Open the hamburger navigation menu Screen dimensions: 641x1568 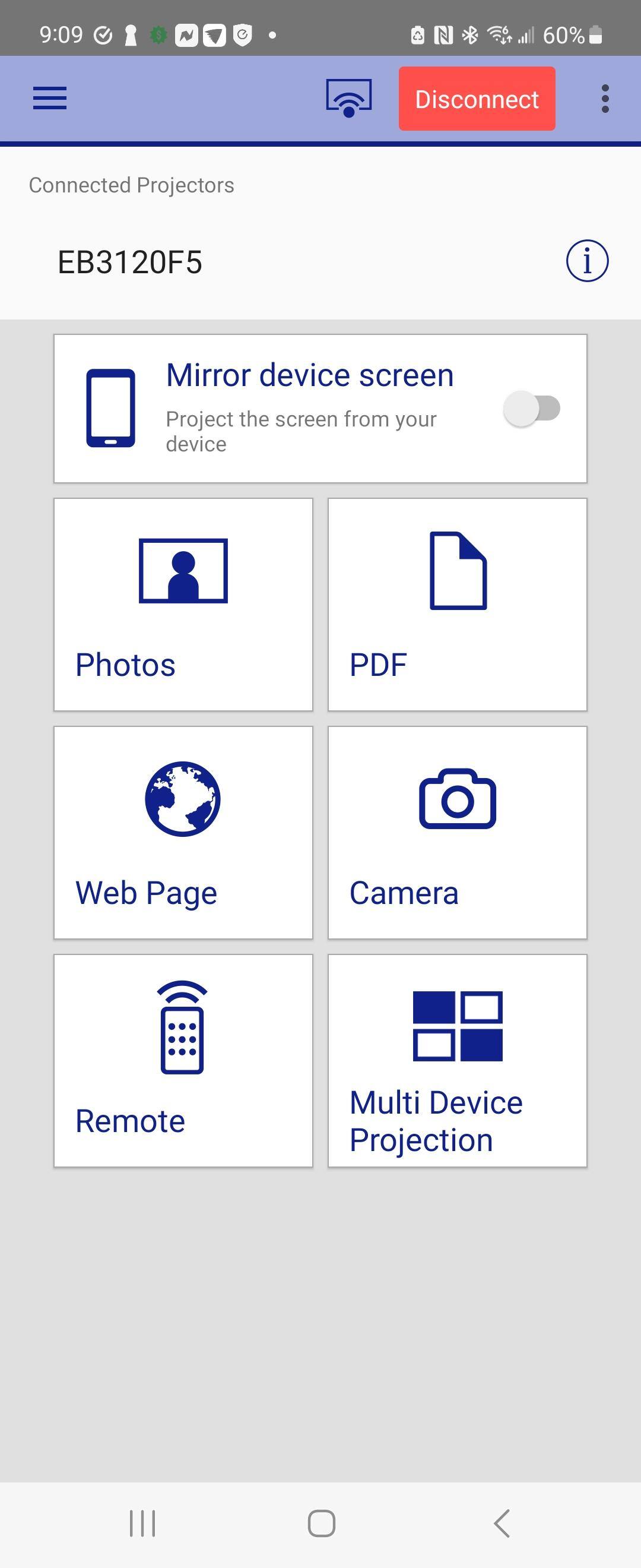coord(50,99)
